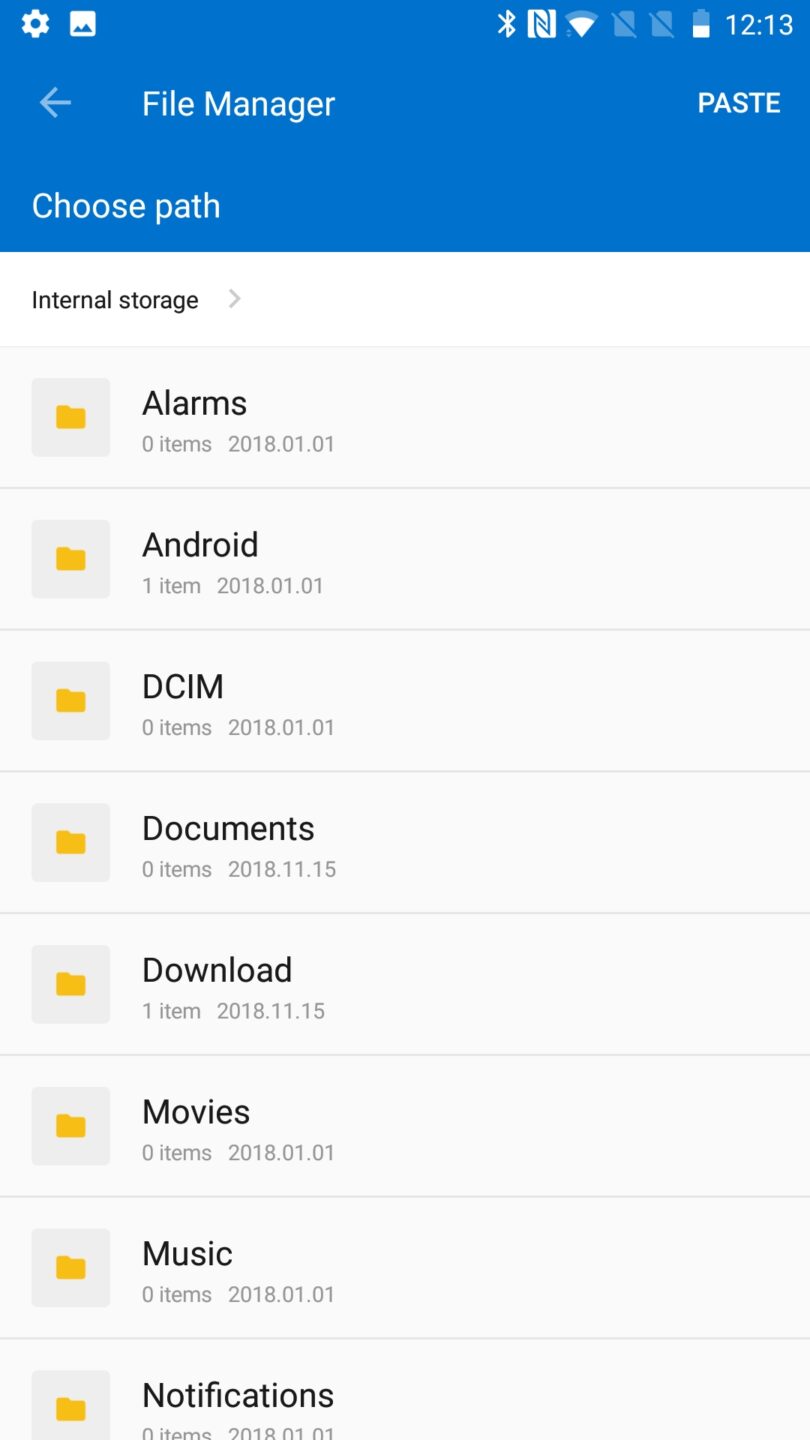The width and height of the screenshot is (810, 1440).
Task: Click the Alarms folder icon
Action: 70,417
